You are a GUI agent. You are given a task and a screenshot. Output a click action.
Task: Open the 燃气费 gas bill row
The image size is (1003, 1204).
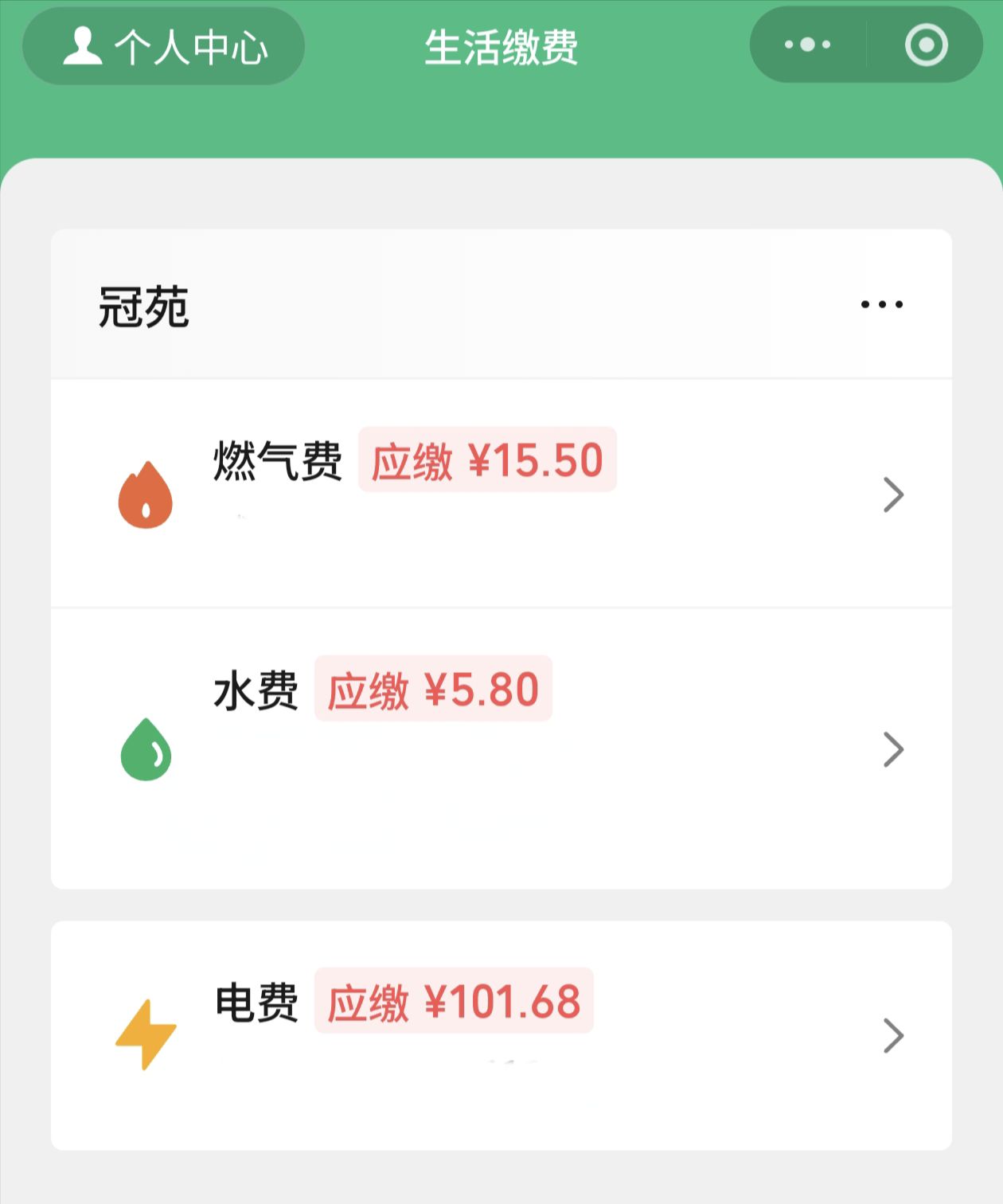(x=501, y=494)
